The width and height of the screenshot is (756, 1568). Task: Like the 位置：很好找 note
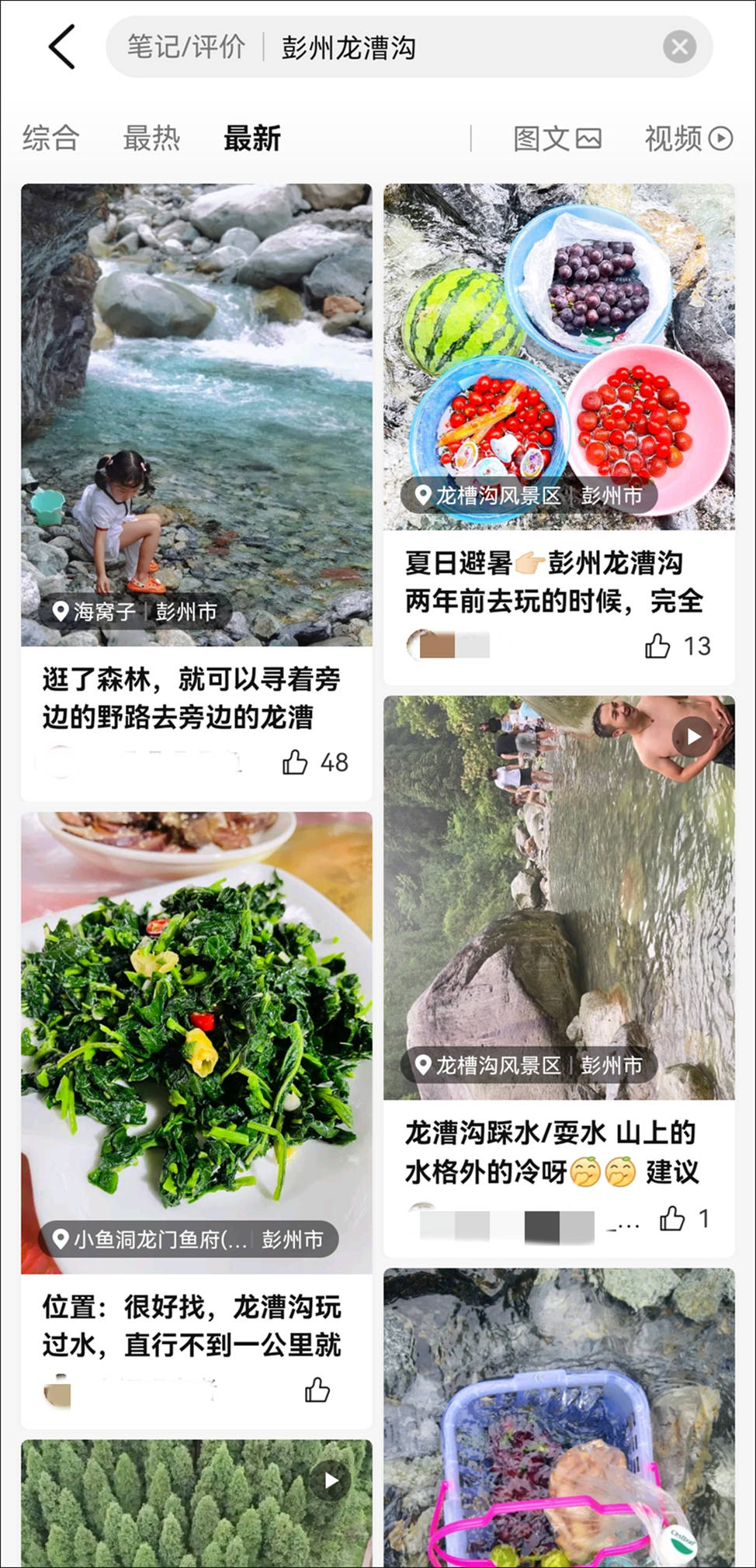point(317,1389)
